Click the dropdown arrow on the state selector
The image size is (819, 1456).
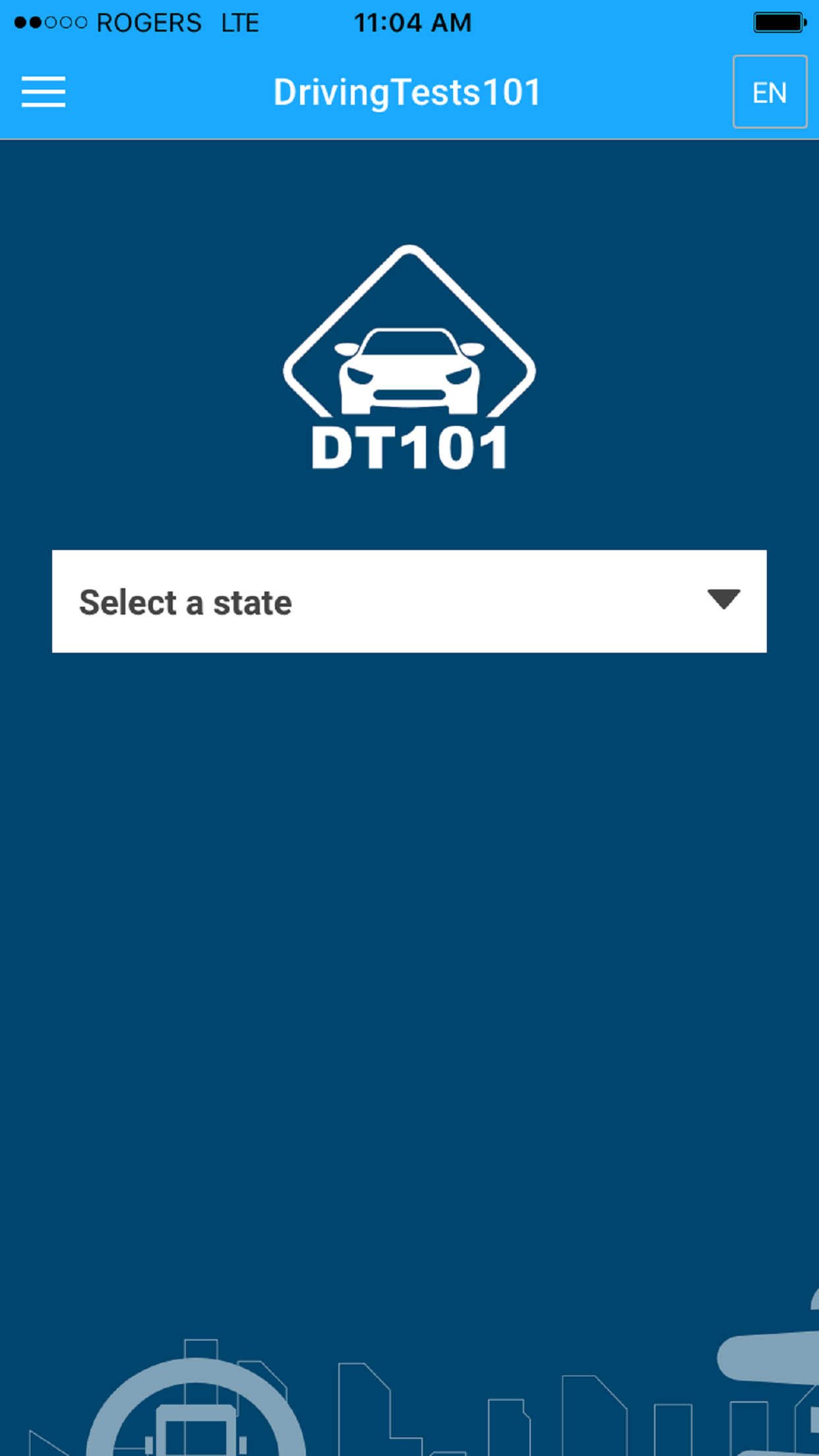coord(723,601)
